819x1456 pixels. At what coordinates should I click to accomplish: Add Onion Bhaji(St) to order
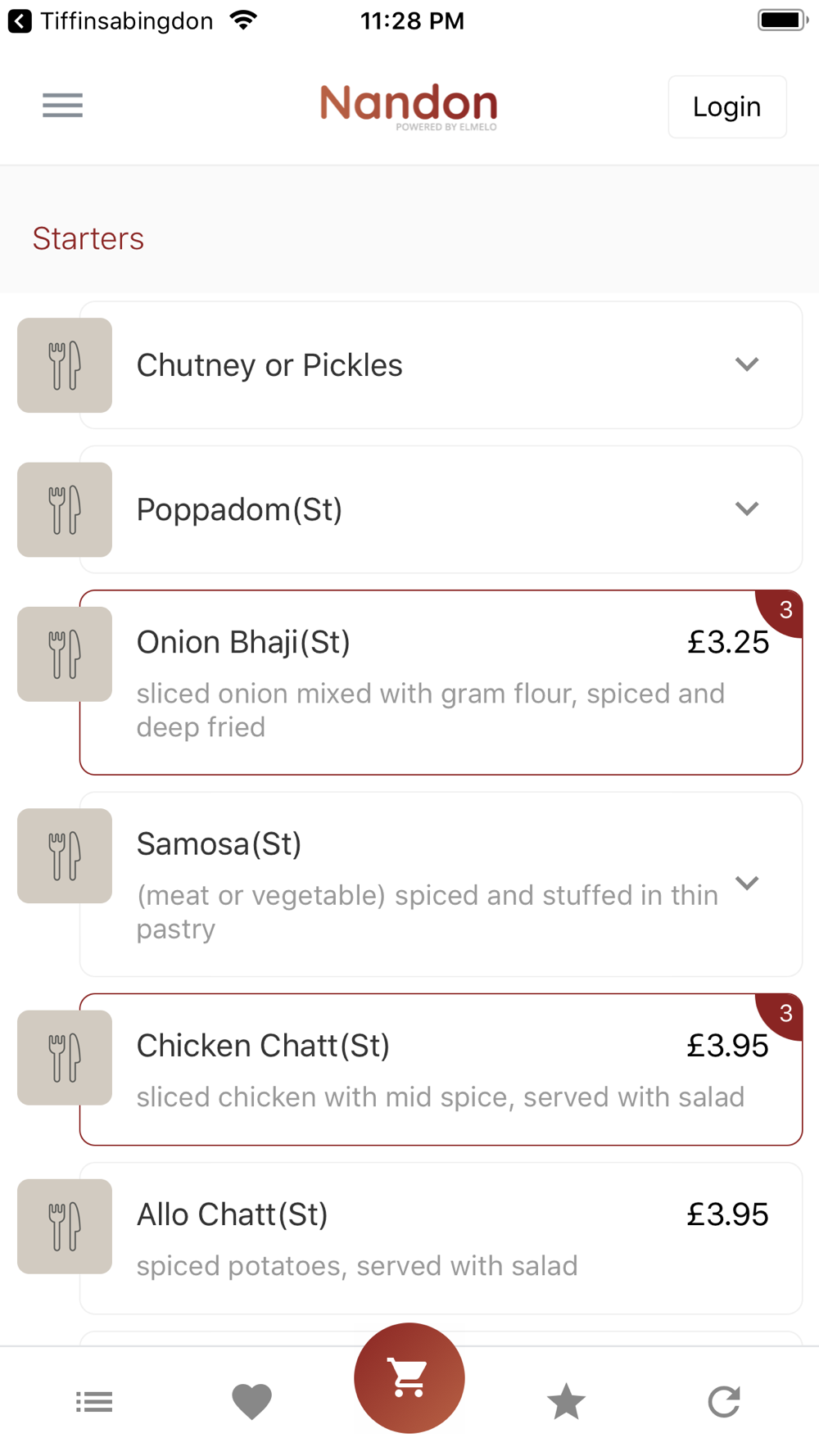(441, 682)
